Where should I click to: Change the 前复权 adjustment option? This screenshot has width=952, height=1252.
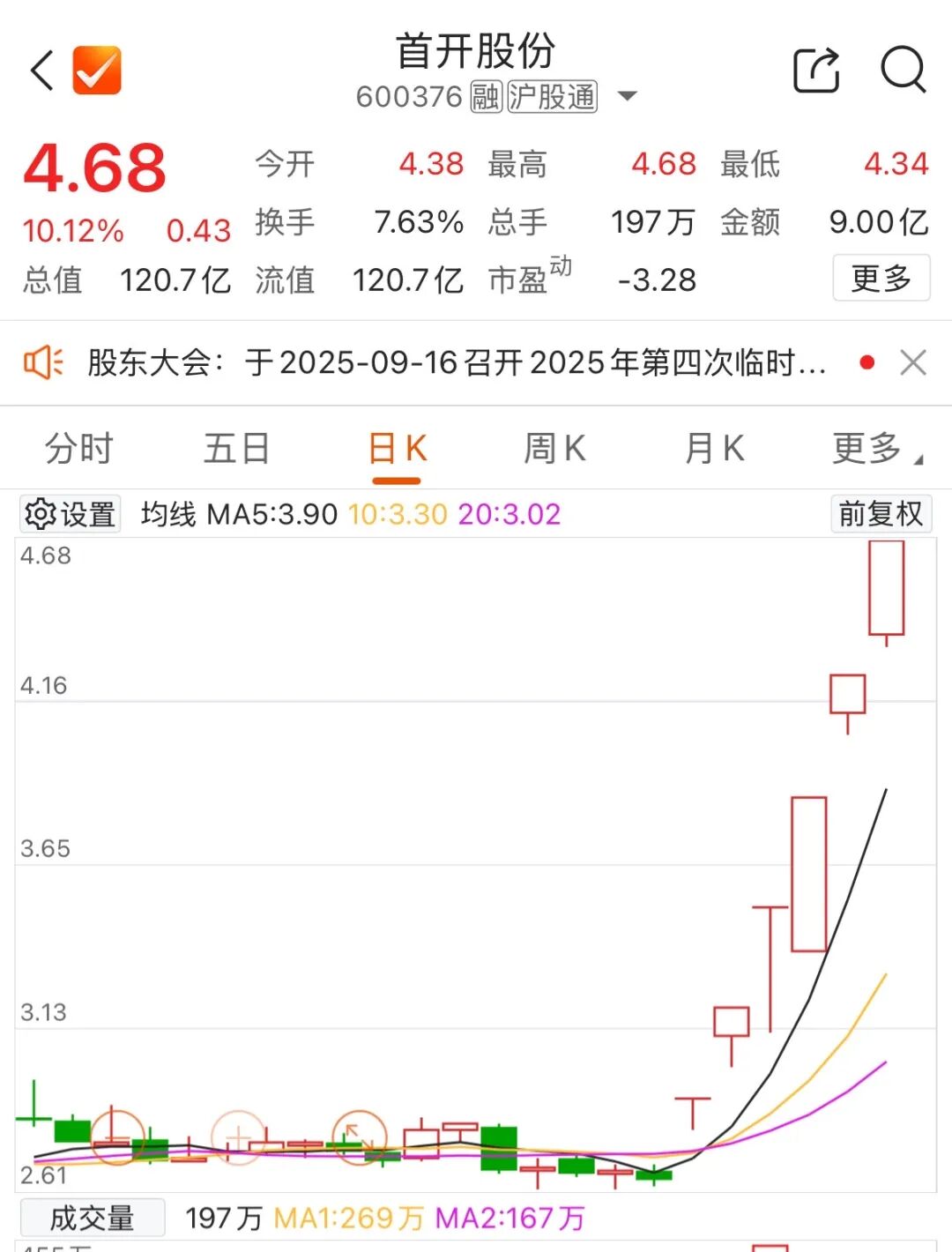pos(880,514)
